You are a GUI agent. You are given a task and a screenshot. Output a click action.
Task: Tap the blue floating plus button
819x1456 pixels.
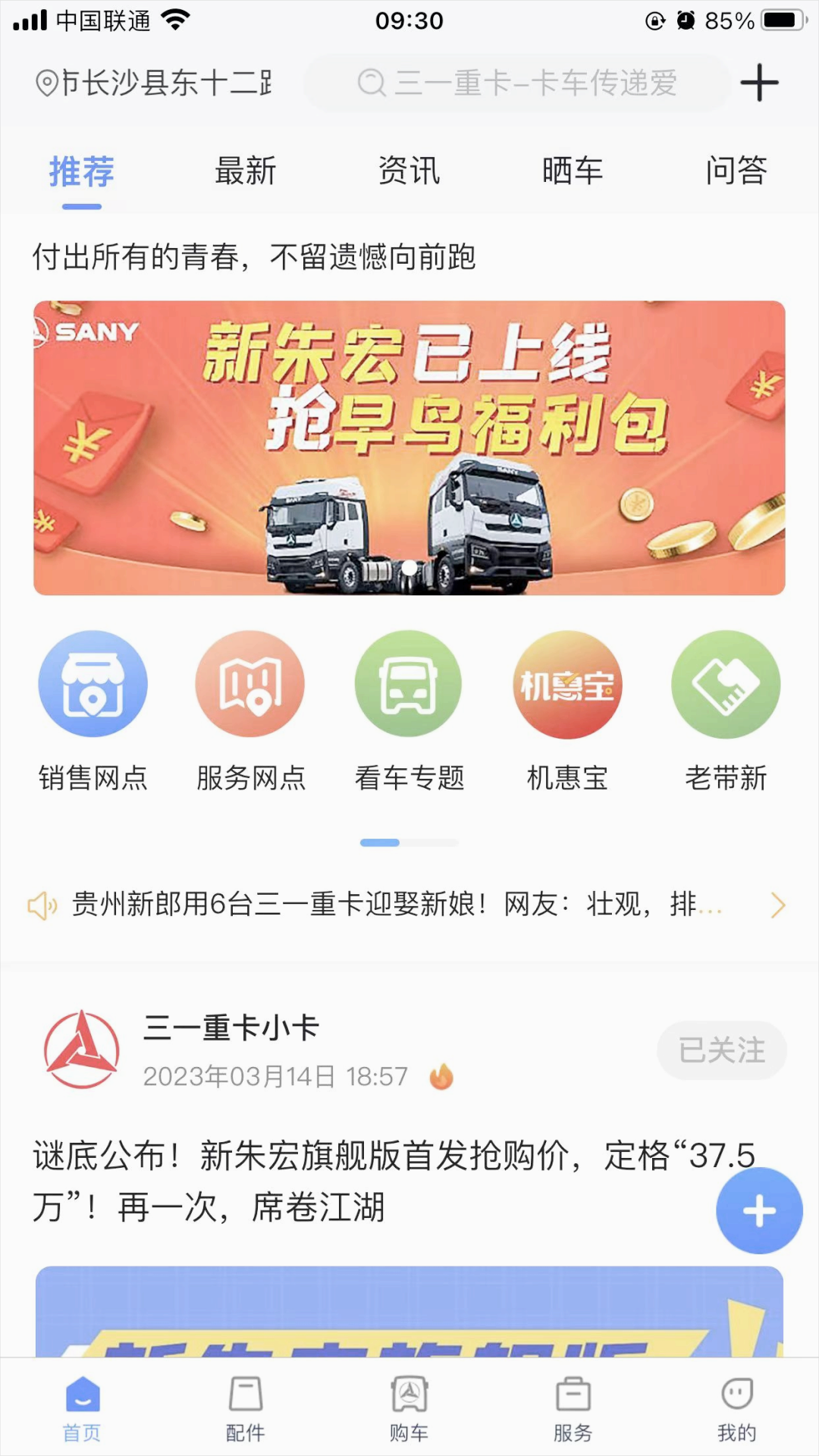tap(759, 1211)
